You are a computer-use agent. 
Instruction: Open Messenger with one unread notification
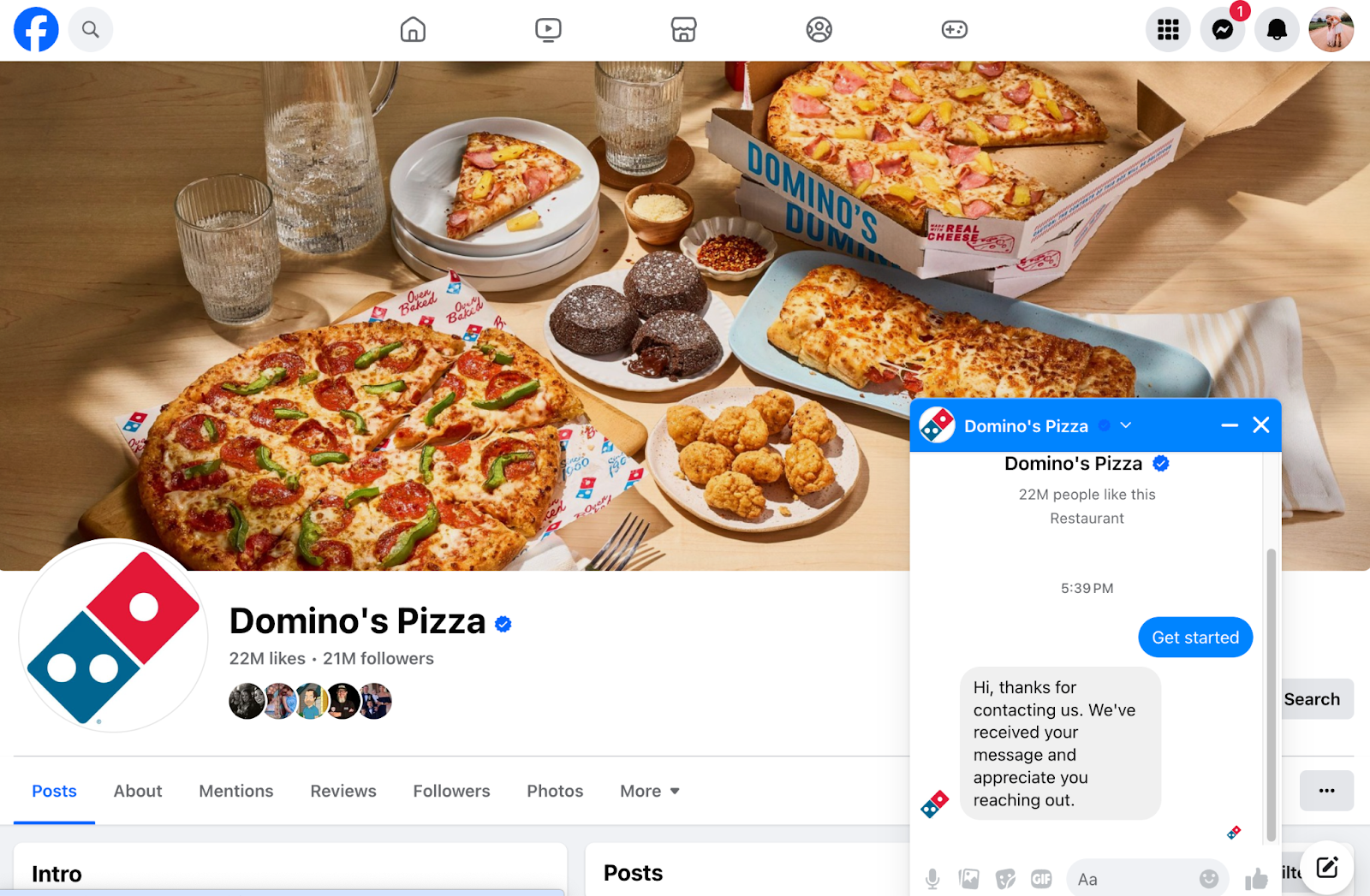1223,30
